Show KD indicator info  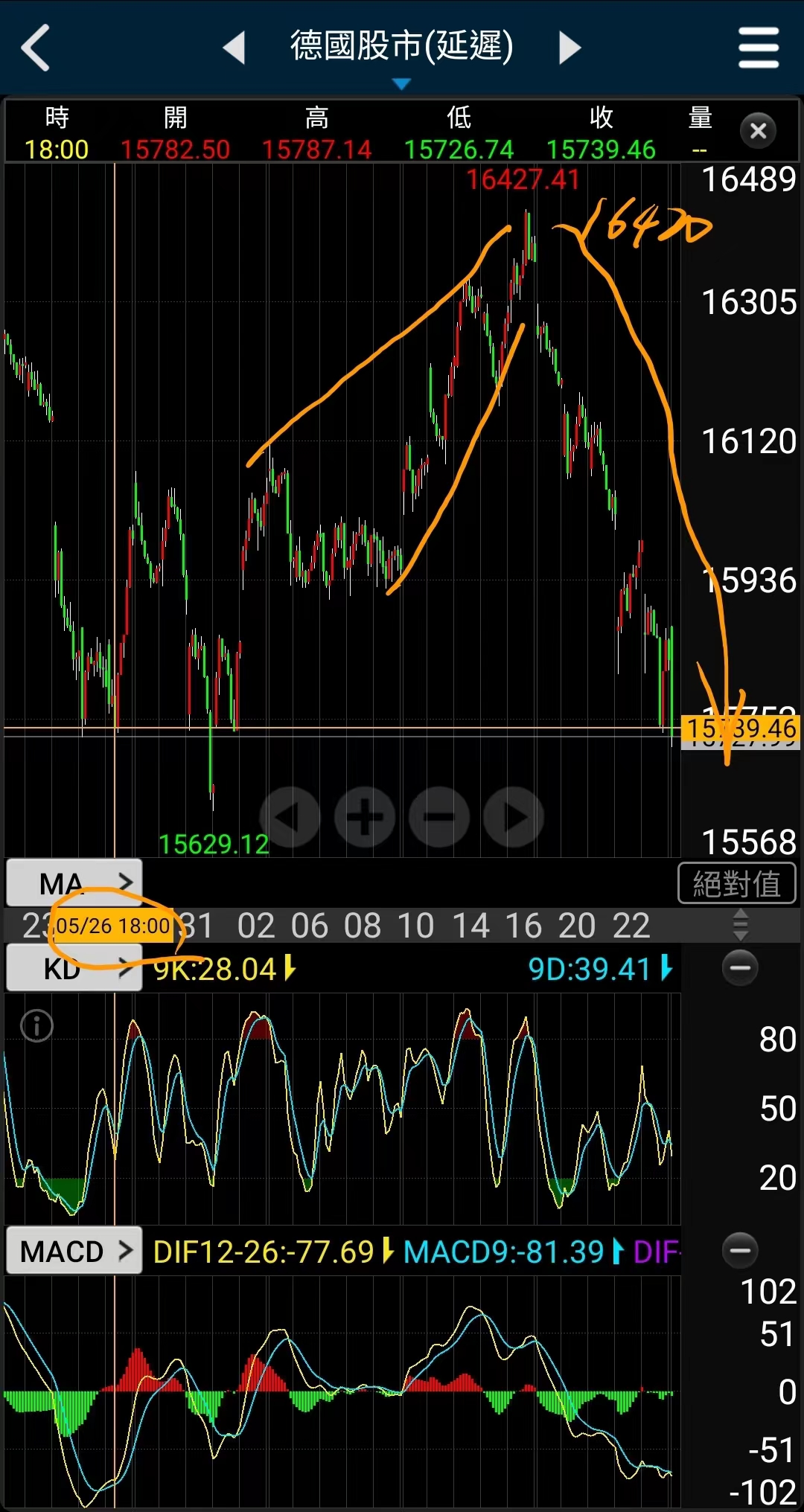(36, 1026)
